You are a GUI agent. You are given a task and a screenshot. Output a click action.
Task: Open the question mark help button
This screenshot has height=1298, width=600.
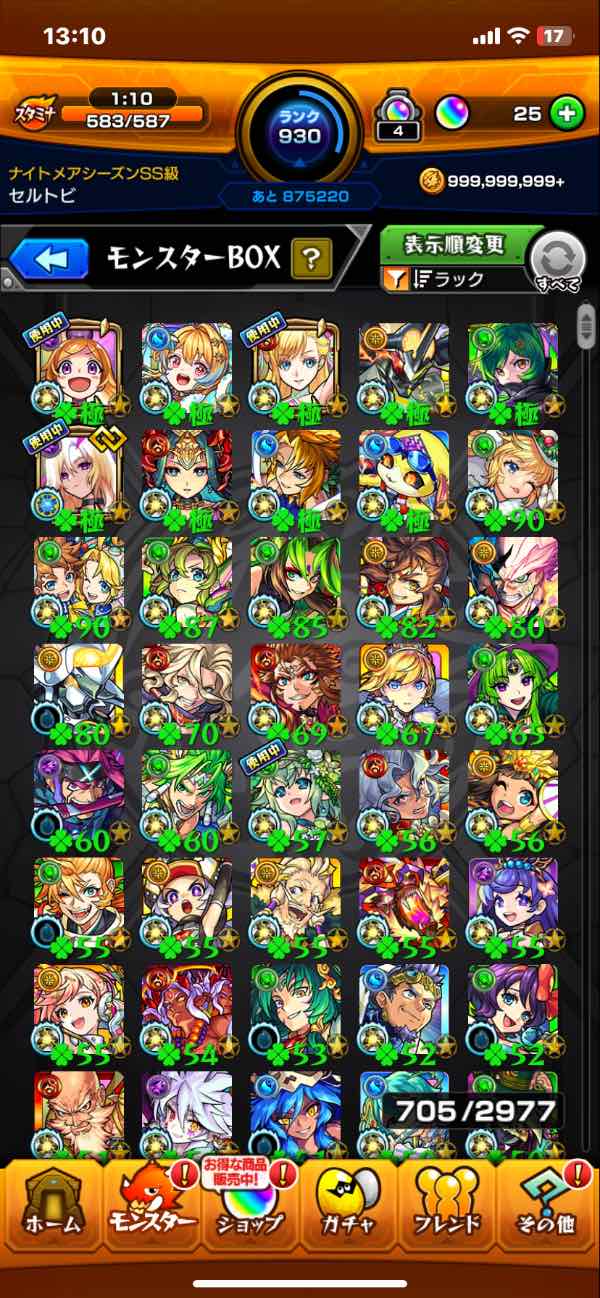click(x=311, y=260)
